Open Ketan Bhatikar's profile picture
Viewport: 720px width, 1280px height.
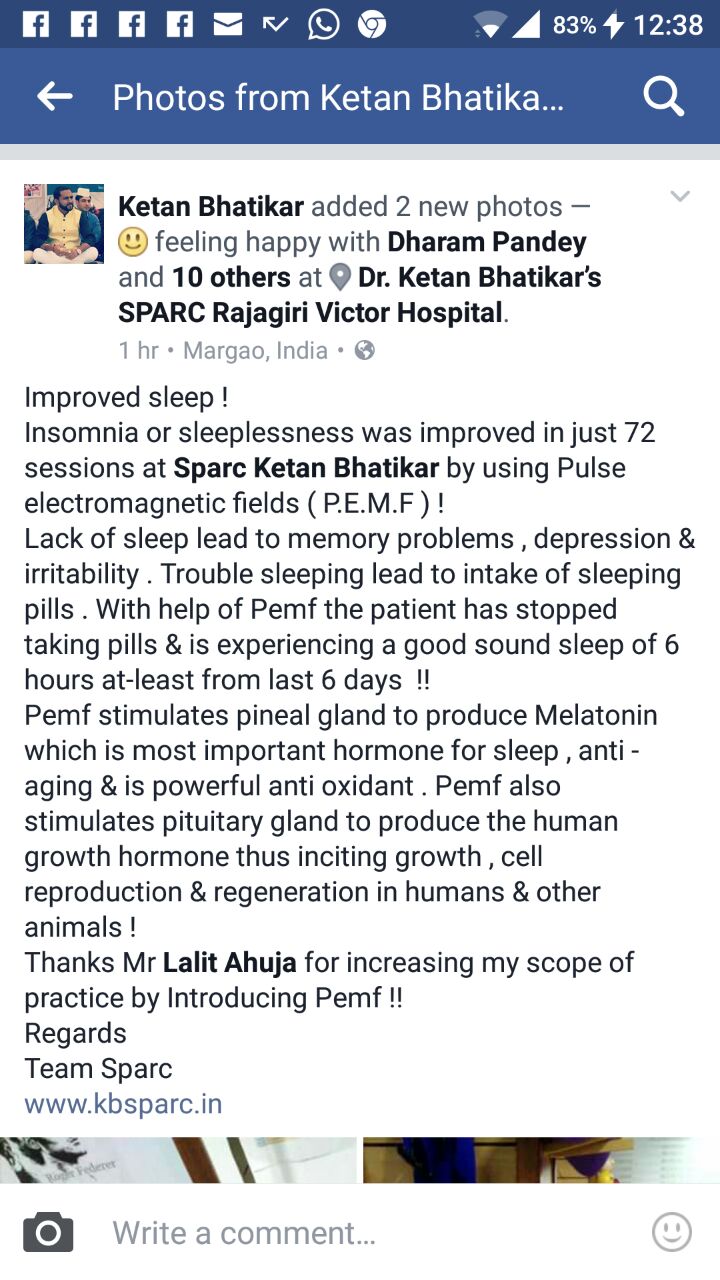click(64, 224)
